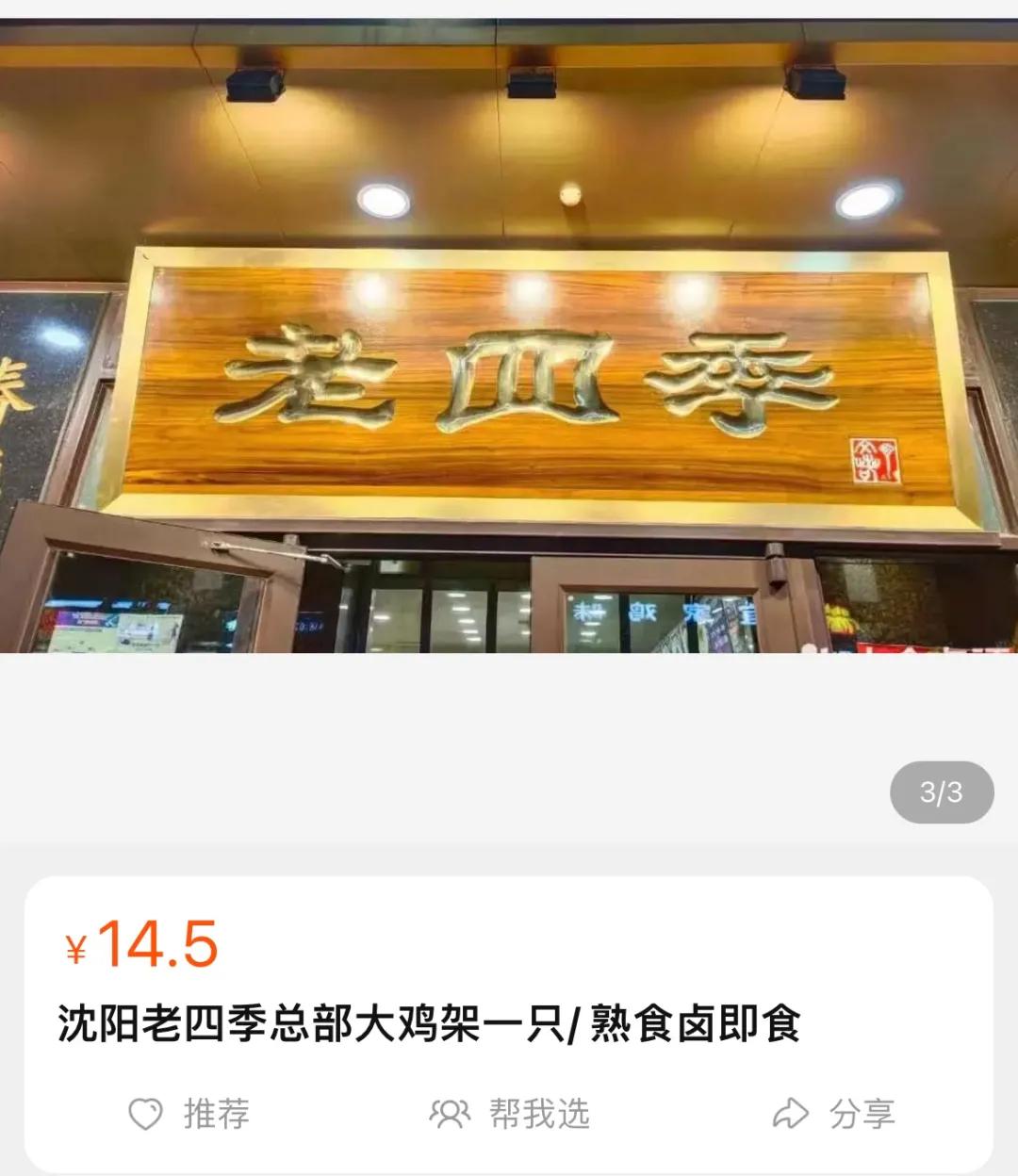
Task: Favorite the product using the heart icon
Action: click(x=143, y=1113)
